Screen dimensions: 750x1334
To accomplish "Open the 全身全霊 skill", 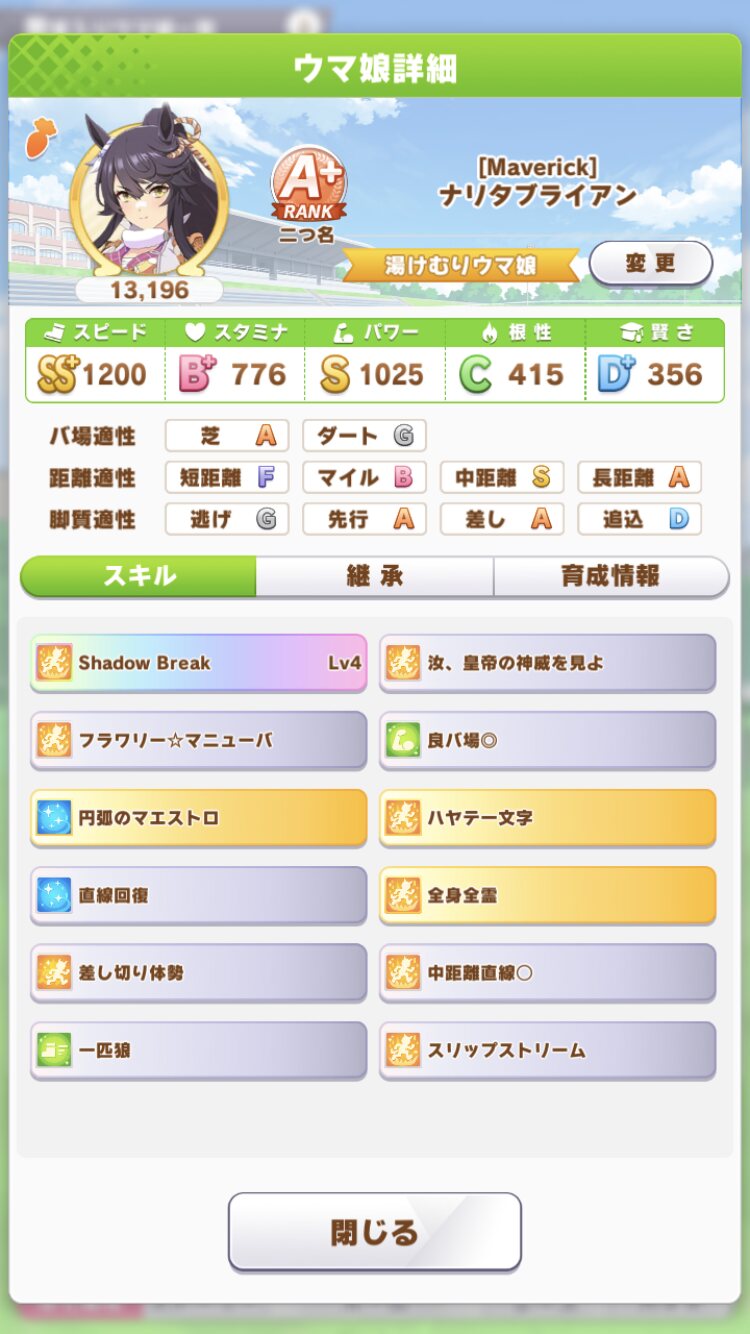I will [x=547, y=895].
